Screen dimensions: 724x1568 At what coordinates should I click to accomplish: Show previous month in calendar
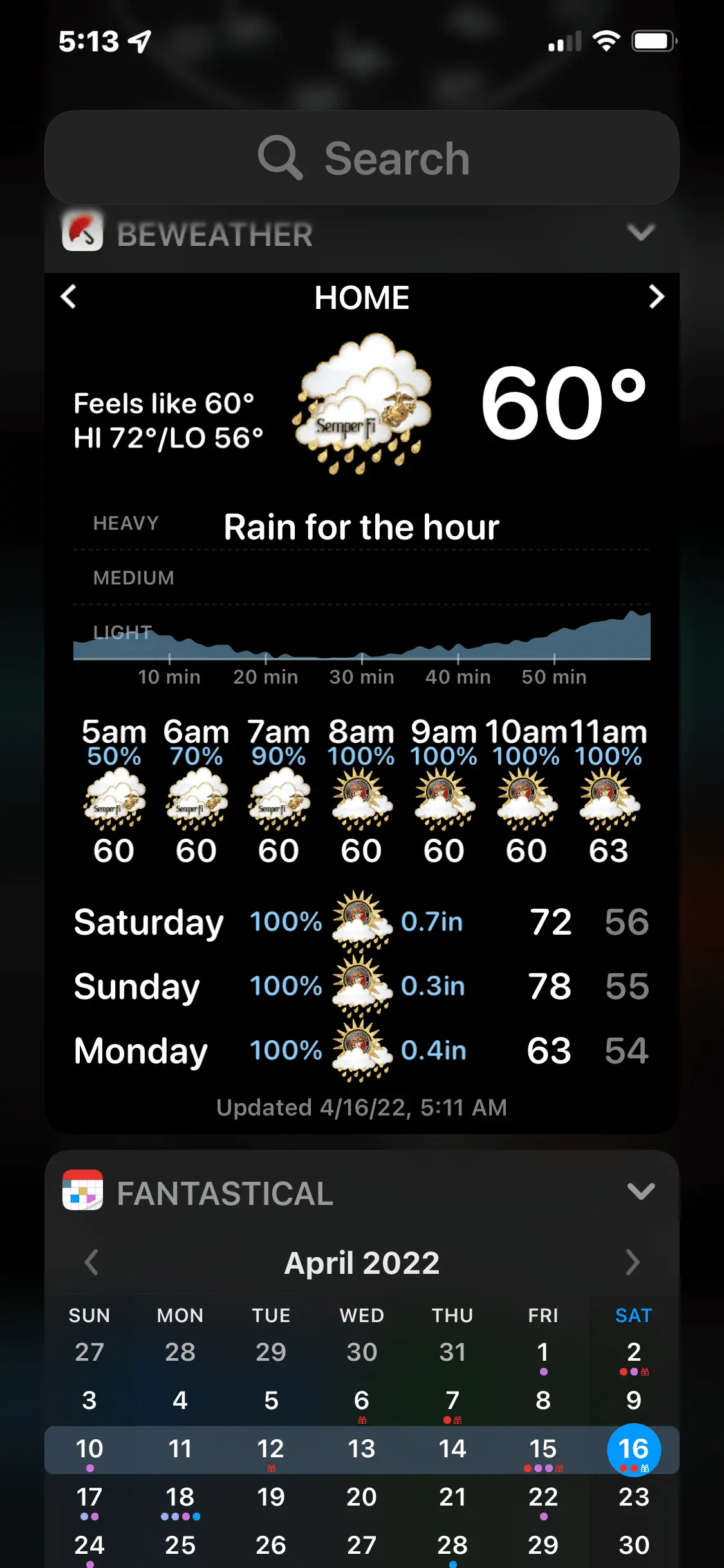91,1262
